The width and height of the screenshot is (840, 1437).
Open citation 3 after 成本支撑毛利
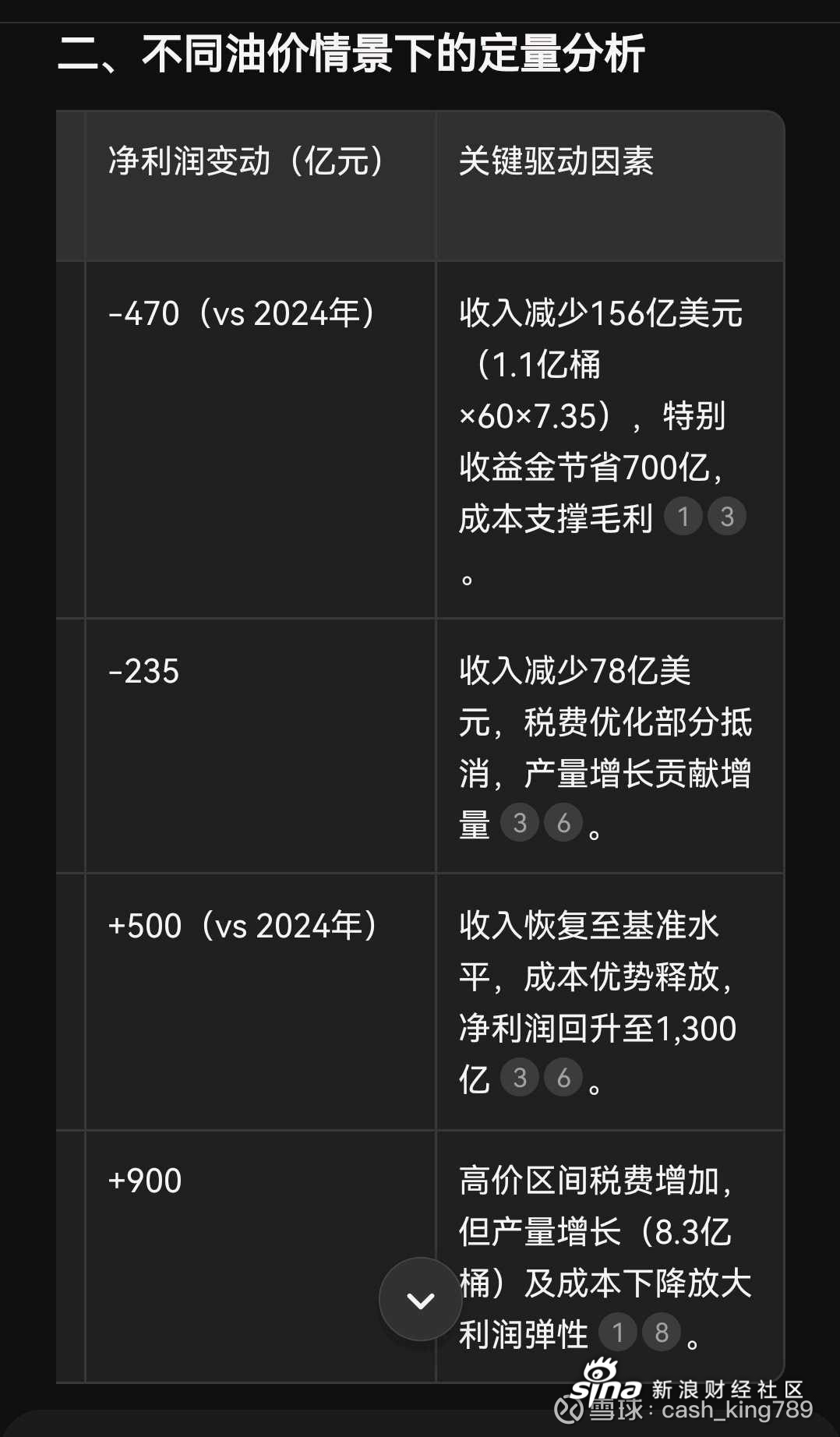[727, 517]
